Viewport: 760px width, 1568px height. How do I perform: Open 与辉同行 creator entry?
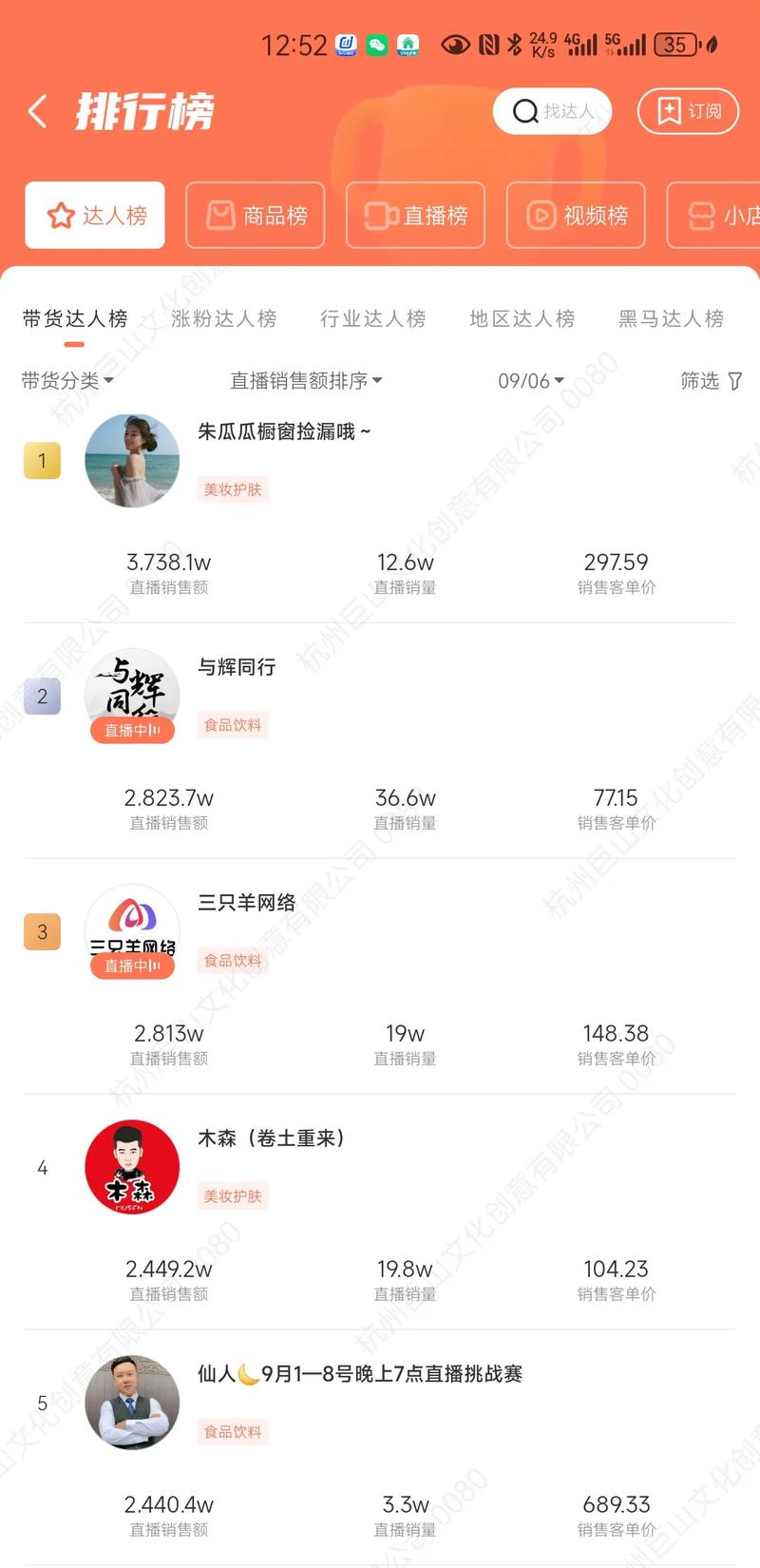[x=237, y=667]
